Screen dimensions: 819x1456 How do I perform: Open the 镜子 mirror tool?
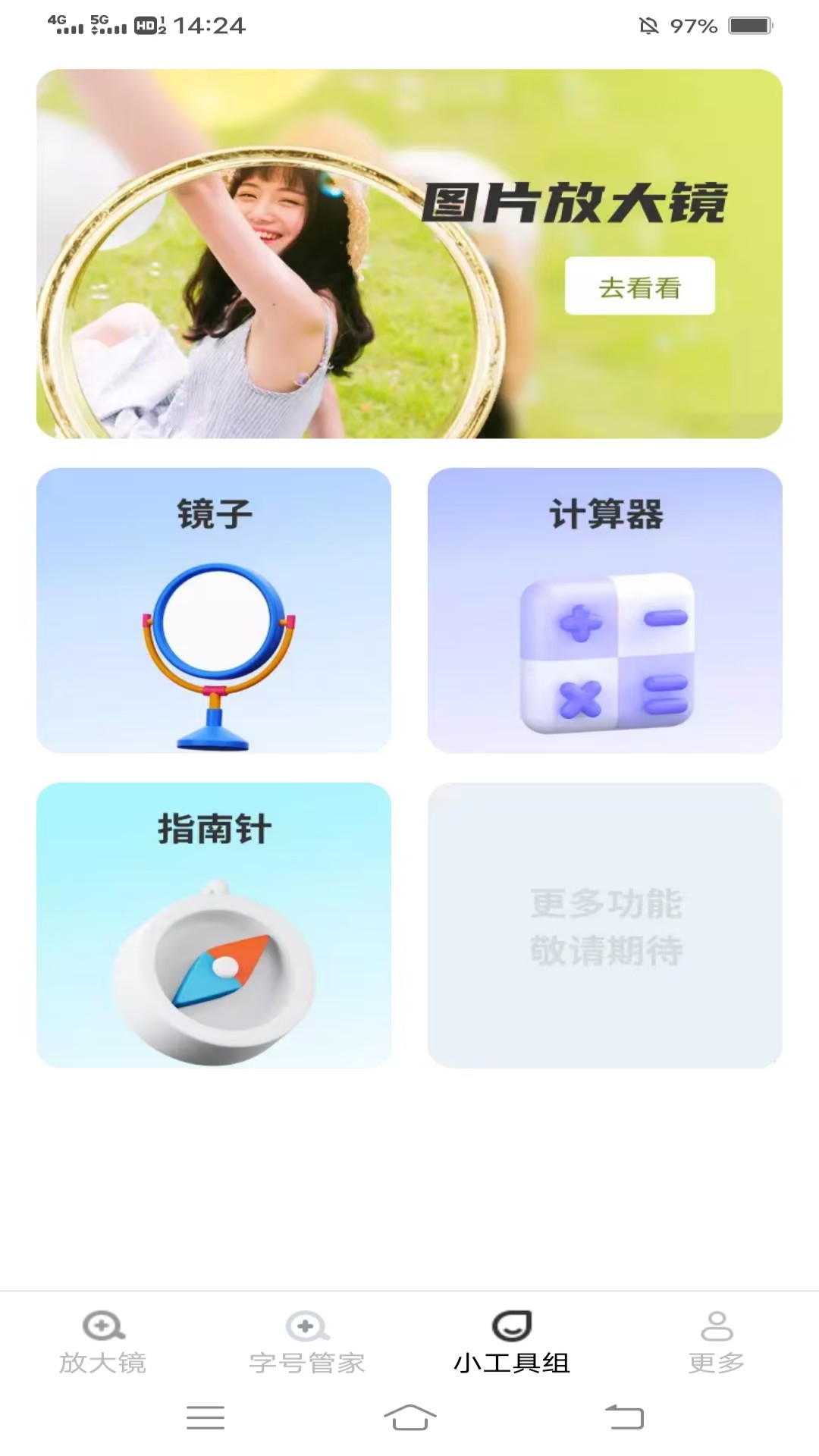214,610
